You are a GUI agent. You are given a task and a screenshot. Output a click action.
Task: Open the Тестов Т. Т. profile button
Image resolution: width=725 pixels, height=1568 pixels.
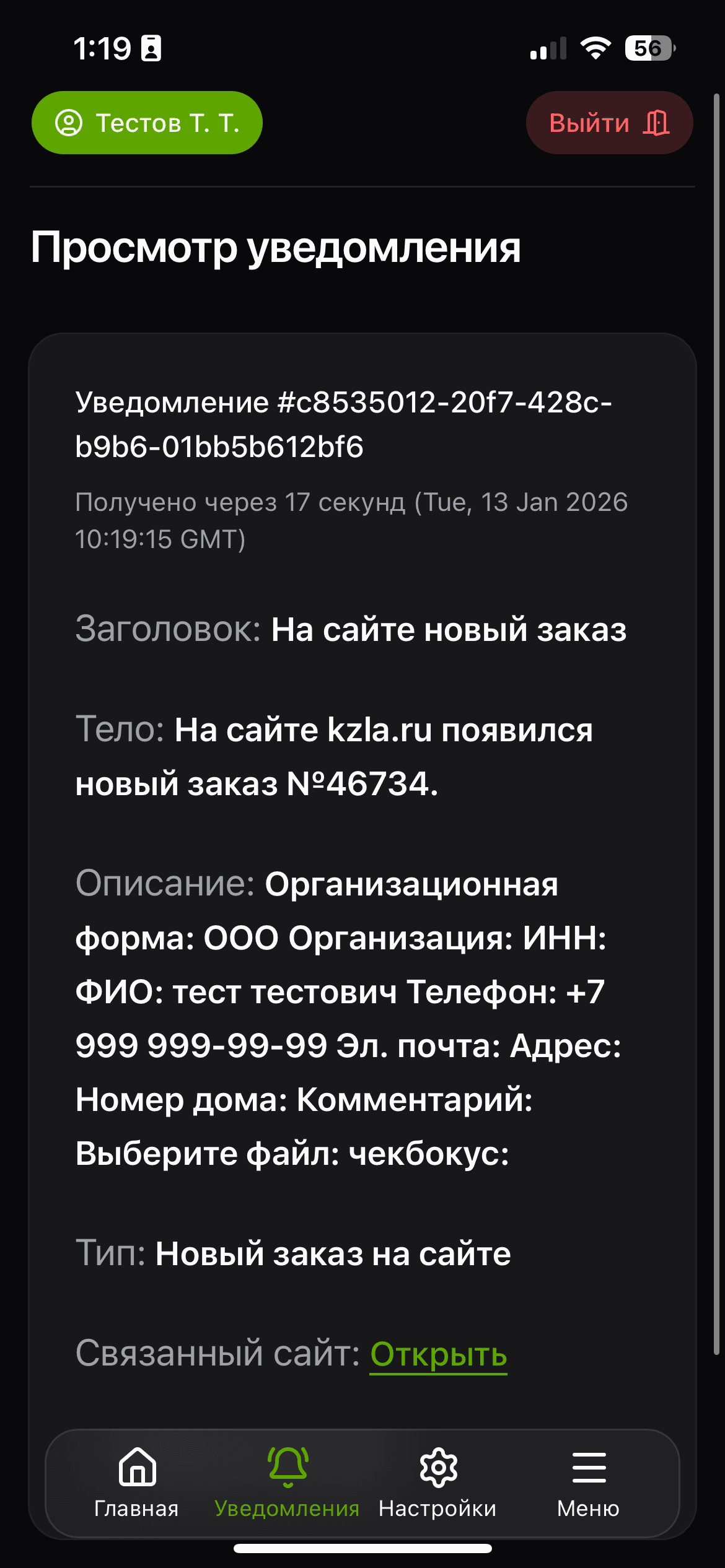point(147,123)
